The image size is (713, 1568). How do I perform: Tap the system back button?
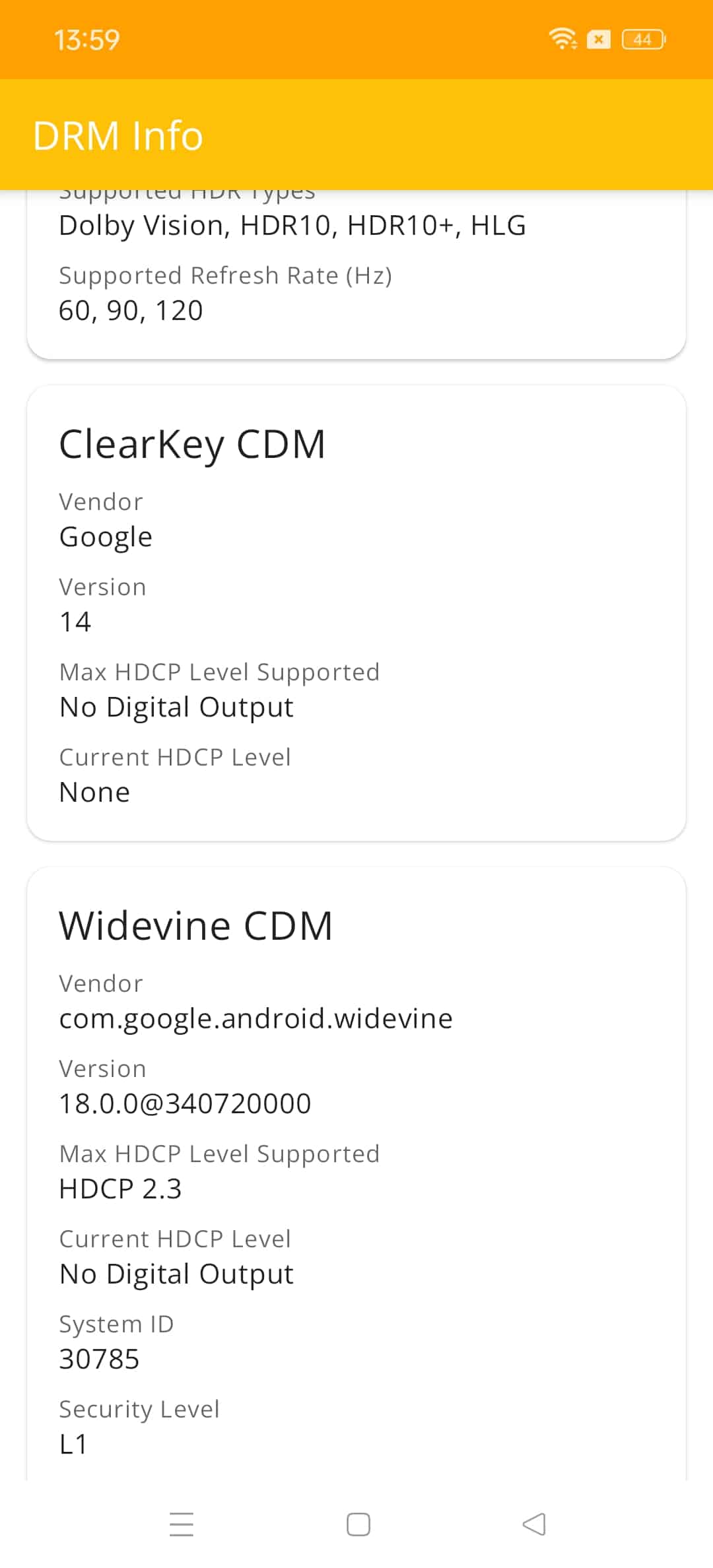click(533, 1524)
